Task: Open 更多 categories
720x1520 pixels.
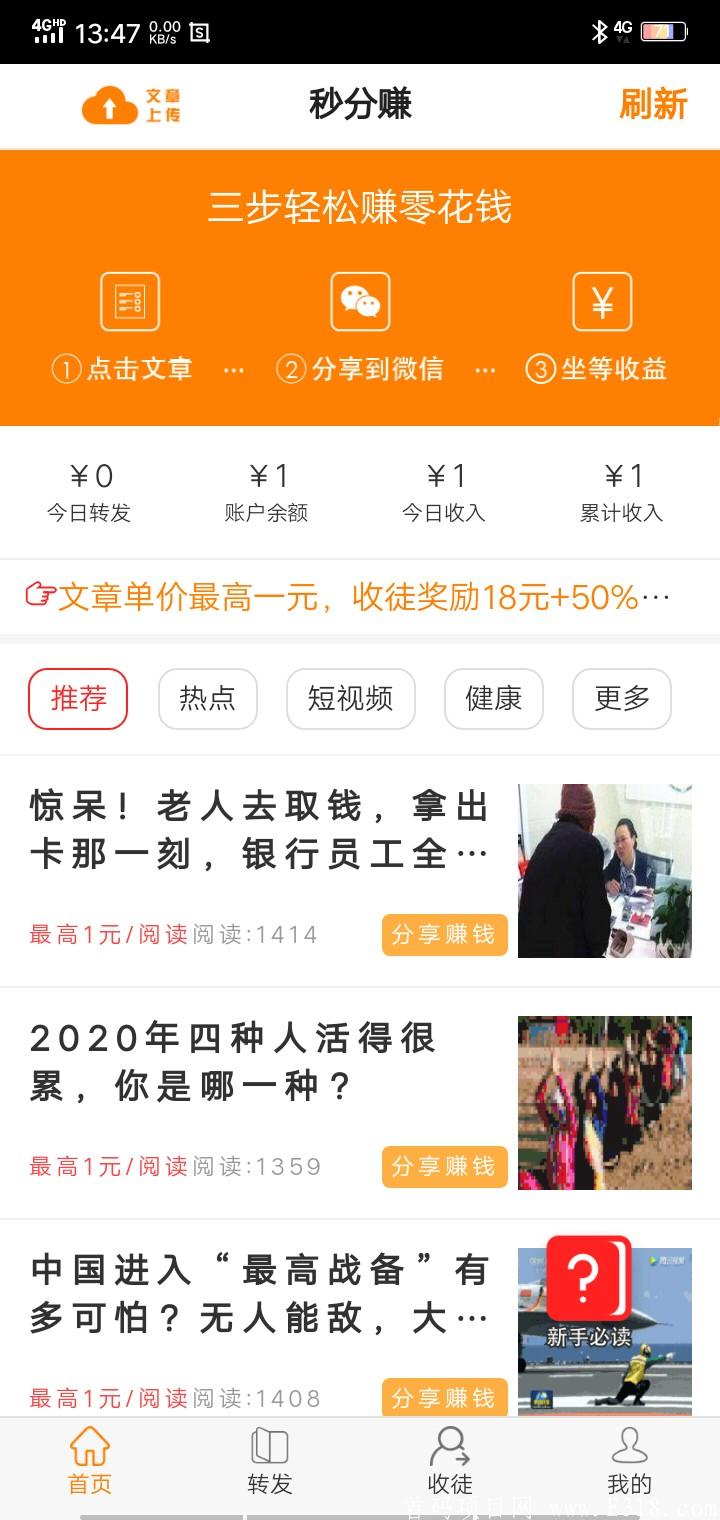Action: 621,698
